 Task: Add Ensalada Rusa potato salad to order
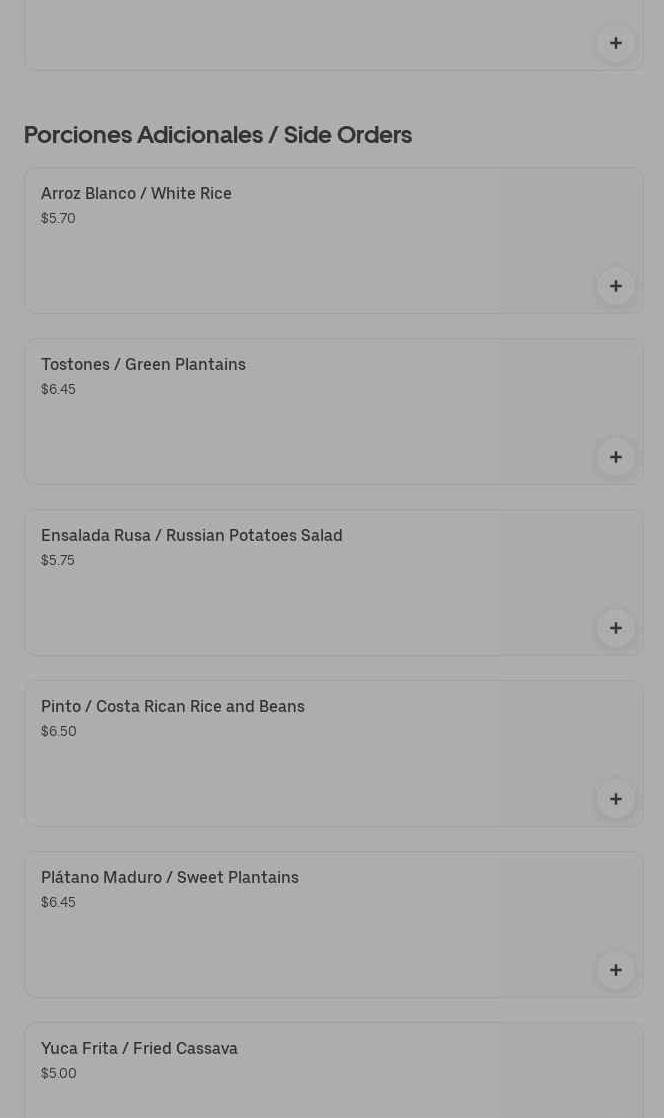coord(615,628)
